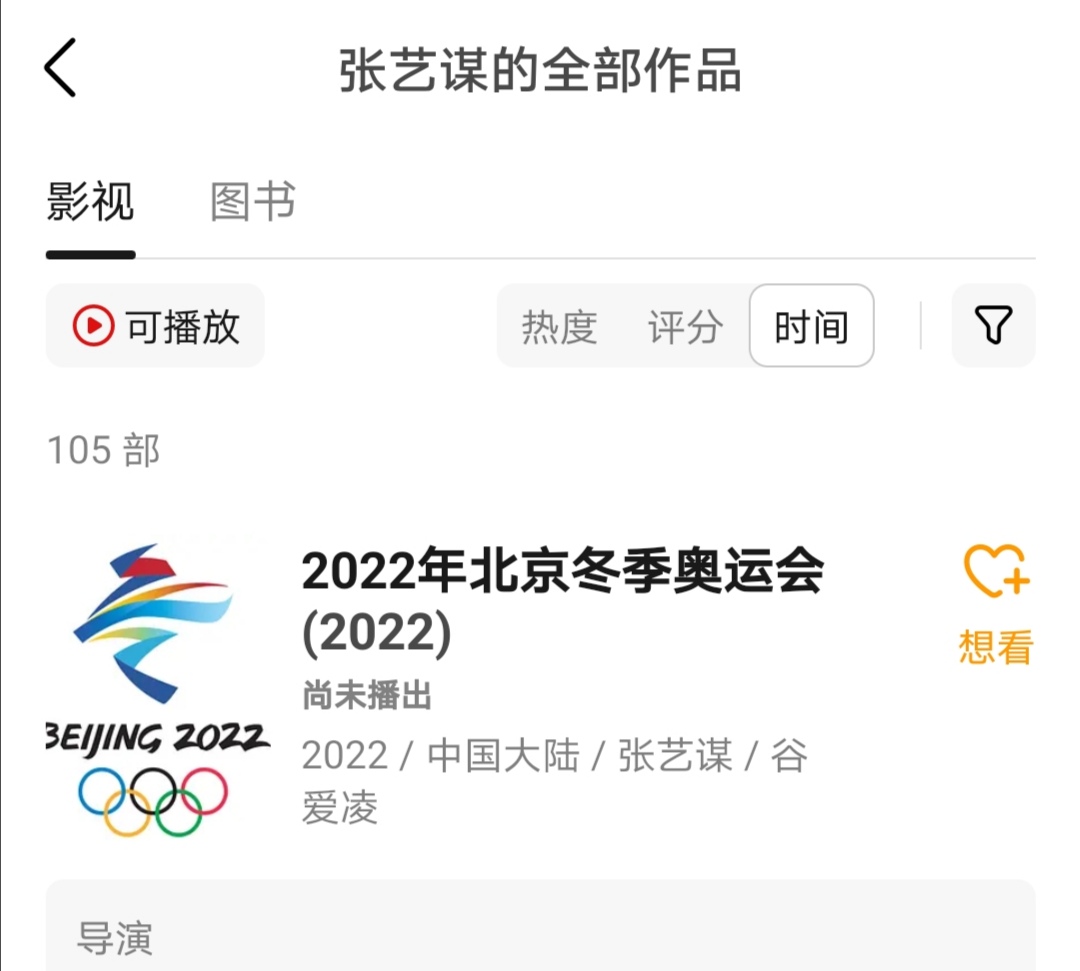This screenshot has width=1080, height=971.
Task: Select the 影视 tab
Action: click(90, 202)
